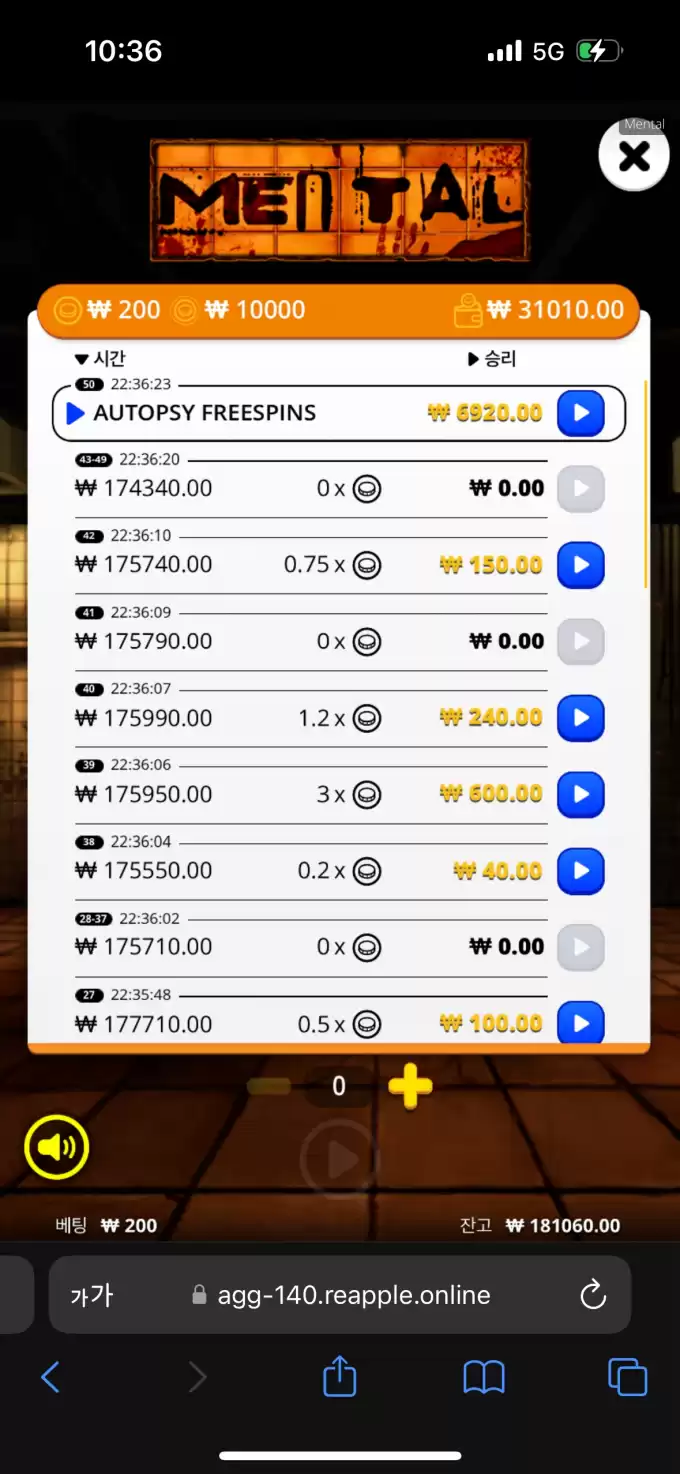This screenshot has width=680, height=1474.
Task: Replay the ₩150.00 win at 22:36:10
Action: click(580, 565)
